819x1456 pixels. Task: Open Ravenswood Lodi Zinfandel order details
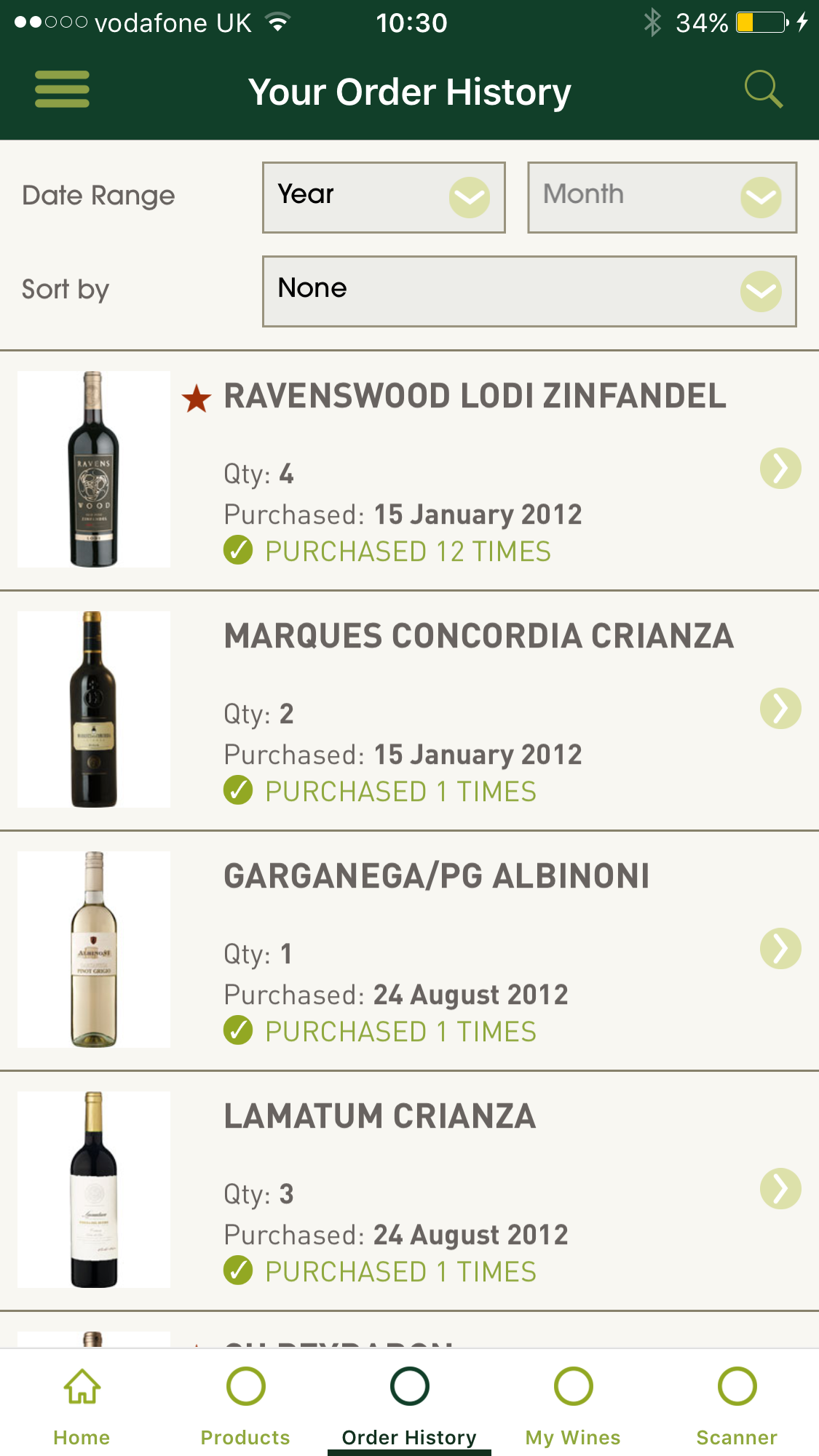pos(780,469)
